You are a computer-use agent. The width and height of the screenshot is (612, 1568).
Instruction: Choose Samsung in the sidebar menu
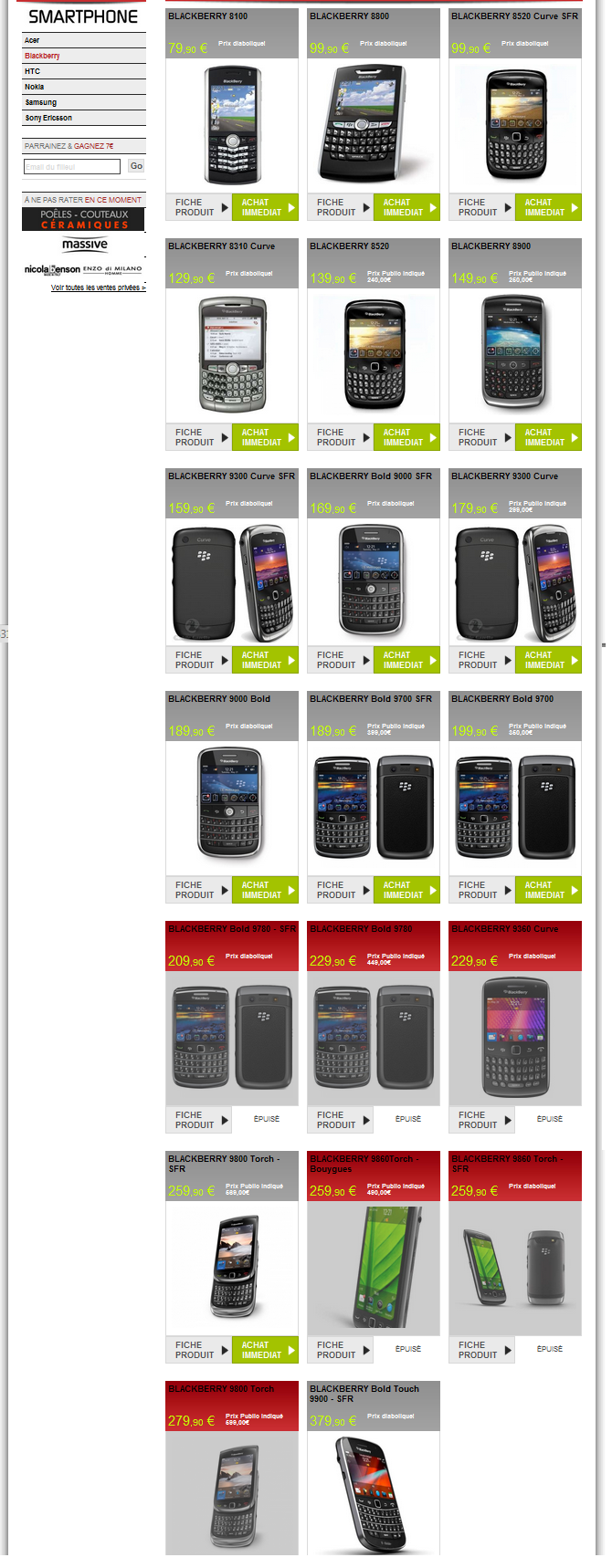pyautogui.click(x=41, y=102)
